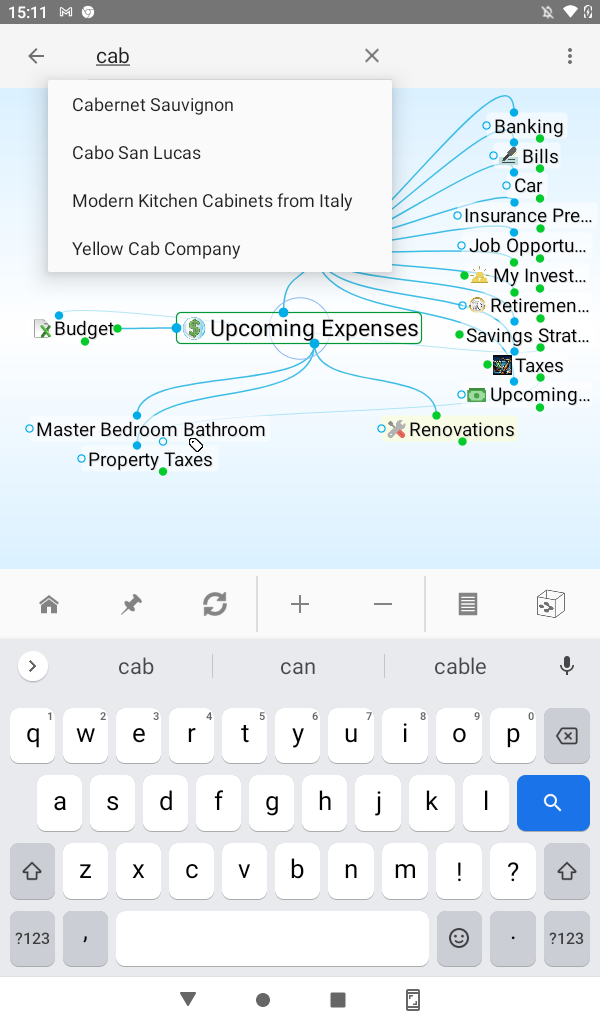The width and height of the screenshot is (600, 1024).
Task: Choose Cabo San Lucas from suggestions
Action: click(137, 153)
